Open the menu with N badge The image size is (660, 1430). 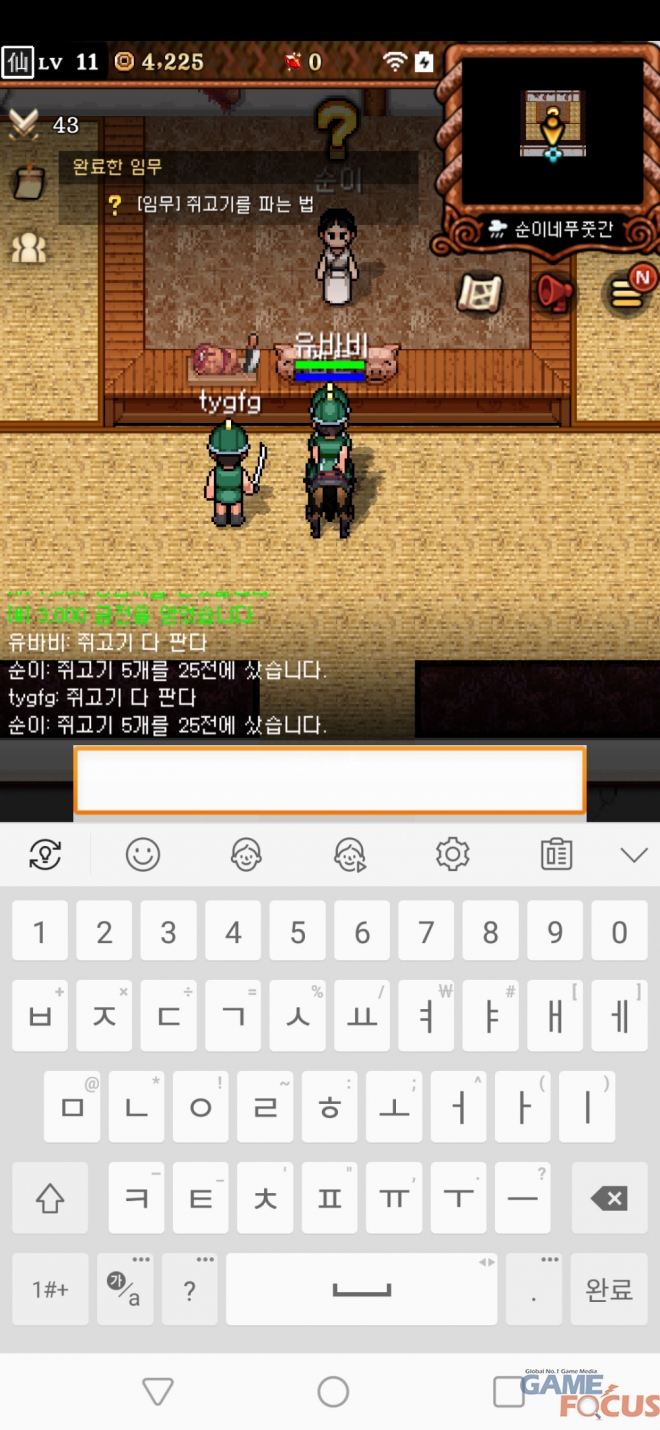(630, 291)
